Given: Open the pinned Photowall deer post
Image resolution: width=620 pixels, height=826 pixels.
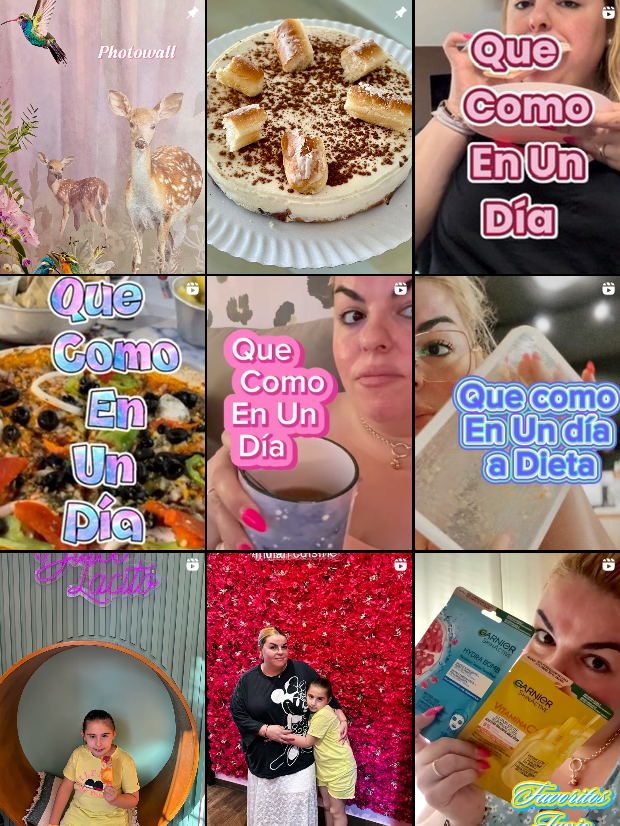Looking at the screenshot, I should click(102, 137).
